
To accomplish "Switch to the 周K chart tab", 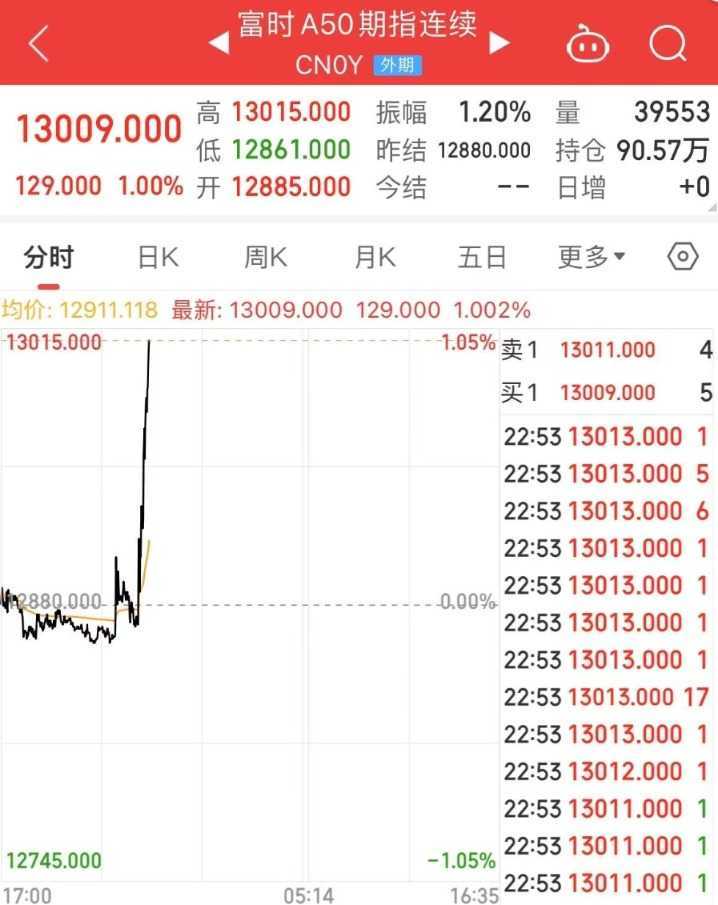I will 265,257.
